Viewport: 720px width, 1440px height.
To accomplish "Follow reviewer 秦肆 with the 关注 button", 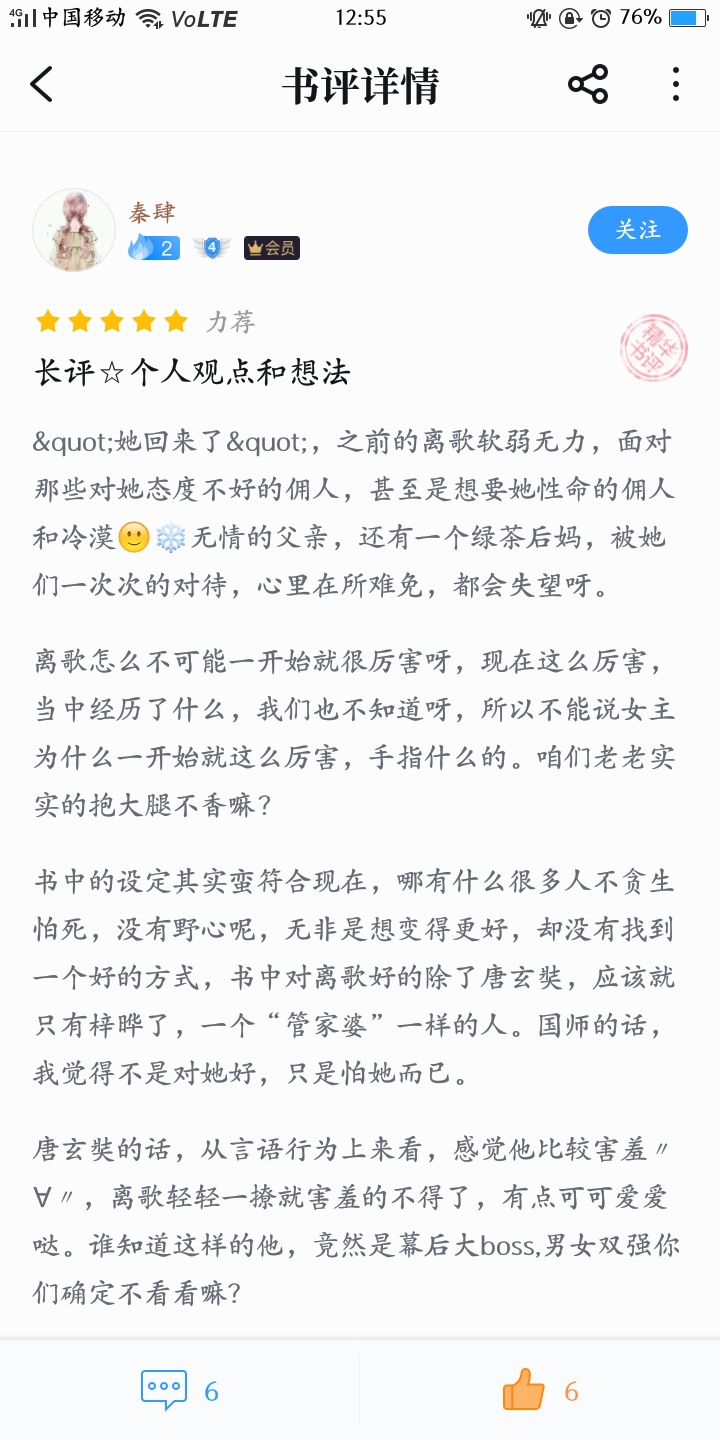I will (638, 230).
